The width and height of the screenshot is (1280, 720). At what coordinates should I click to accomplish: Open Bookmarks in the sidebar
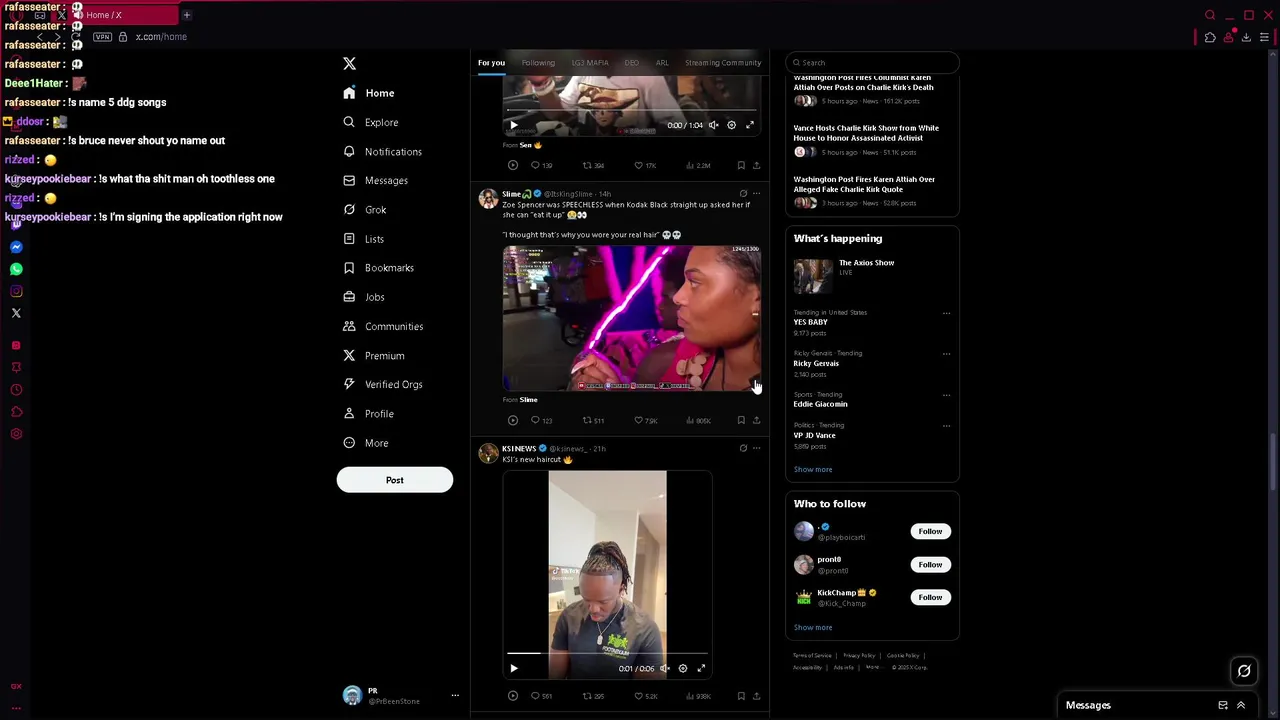point(388,268)
